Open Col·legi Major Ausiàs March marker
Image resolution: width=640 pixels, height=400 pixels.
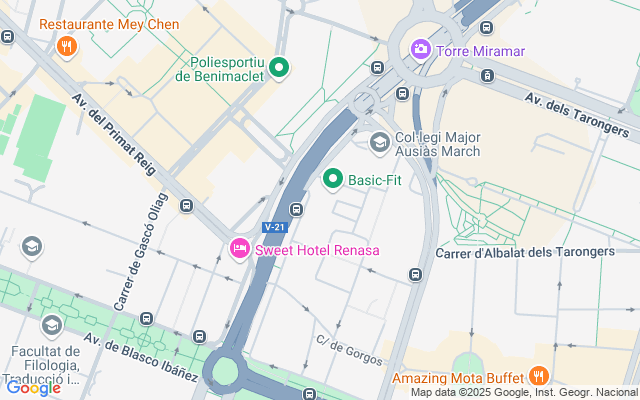[379, 143]
